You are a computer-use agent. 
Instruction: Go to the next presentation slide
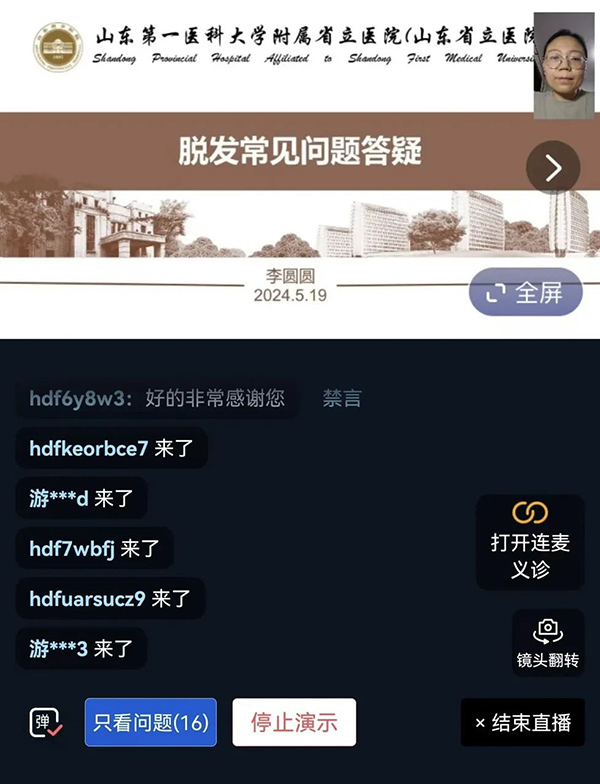pyautogui.click(x=553, y=168)
